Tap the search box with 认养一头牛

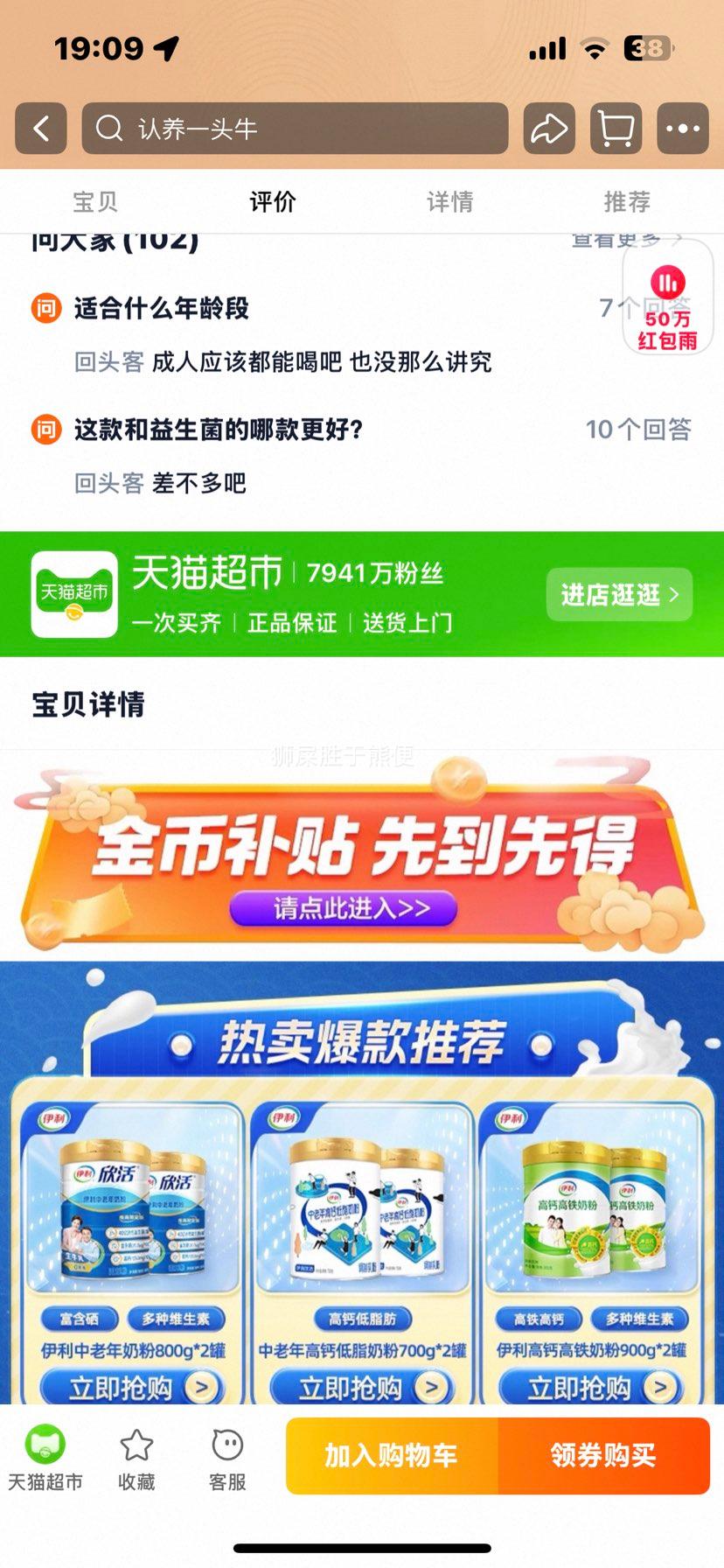(x=295, y=129)
